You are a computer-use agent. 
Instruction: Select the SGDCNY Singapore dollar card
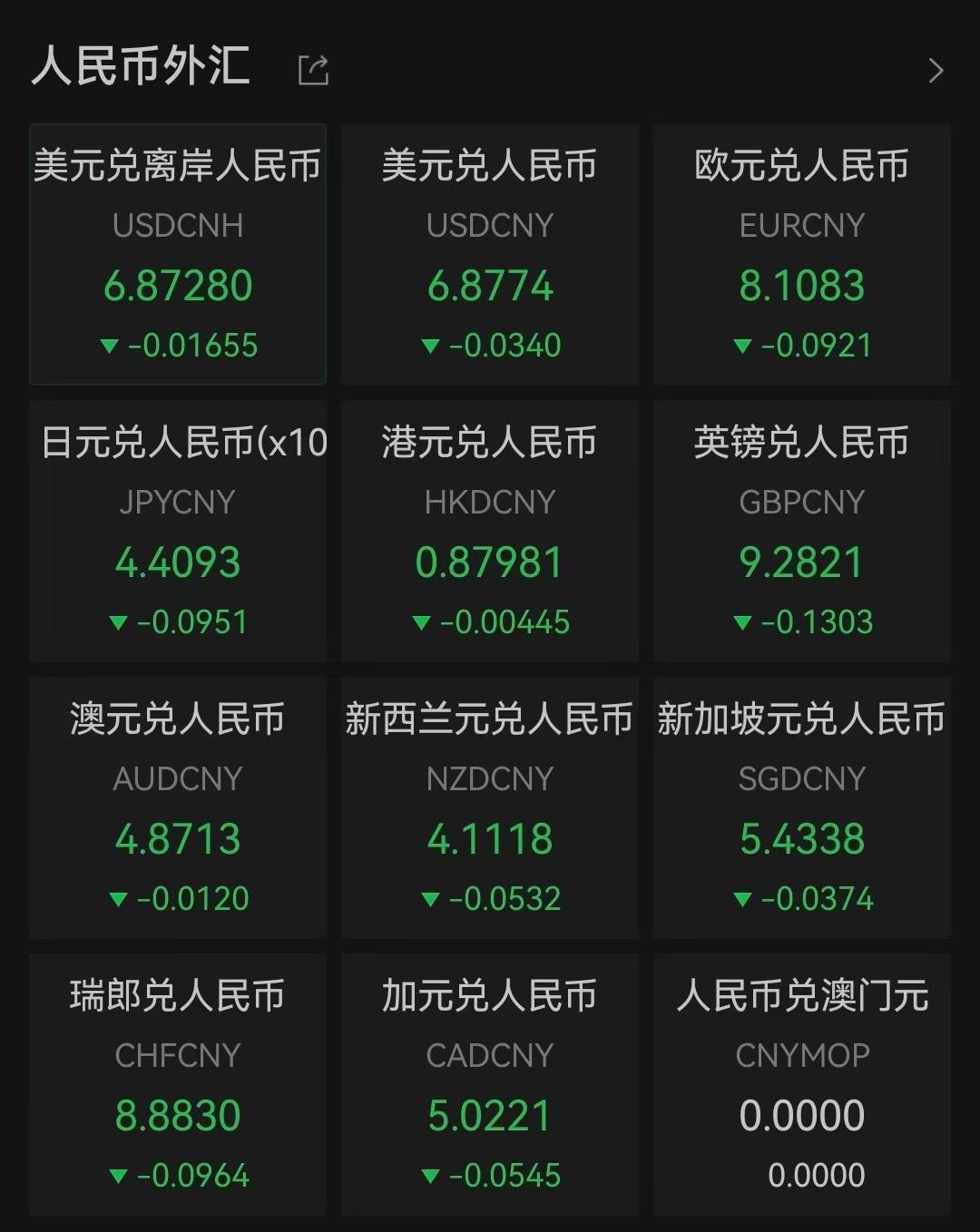(802, 808)
